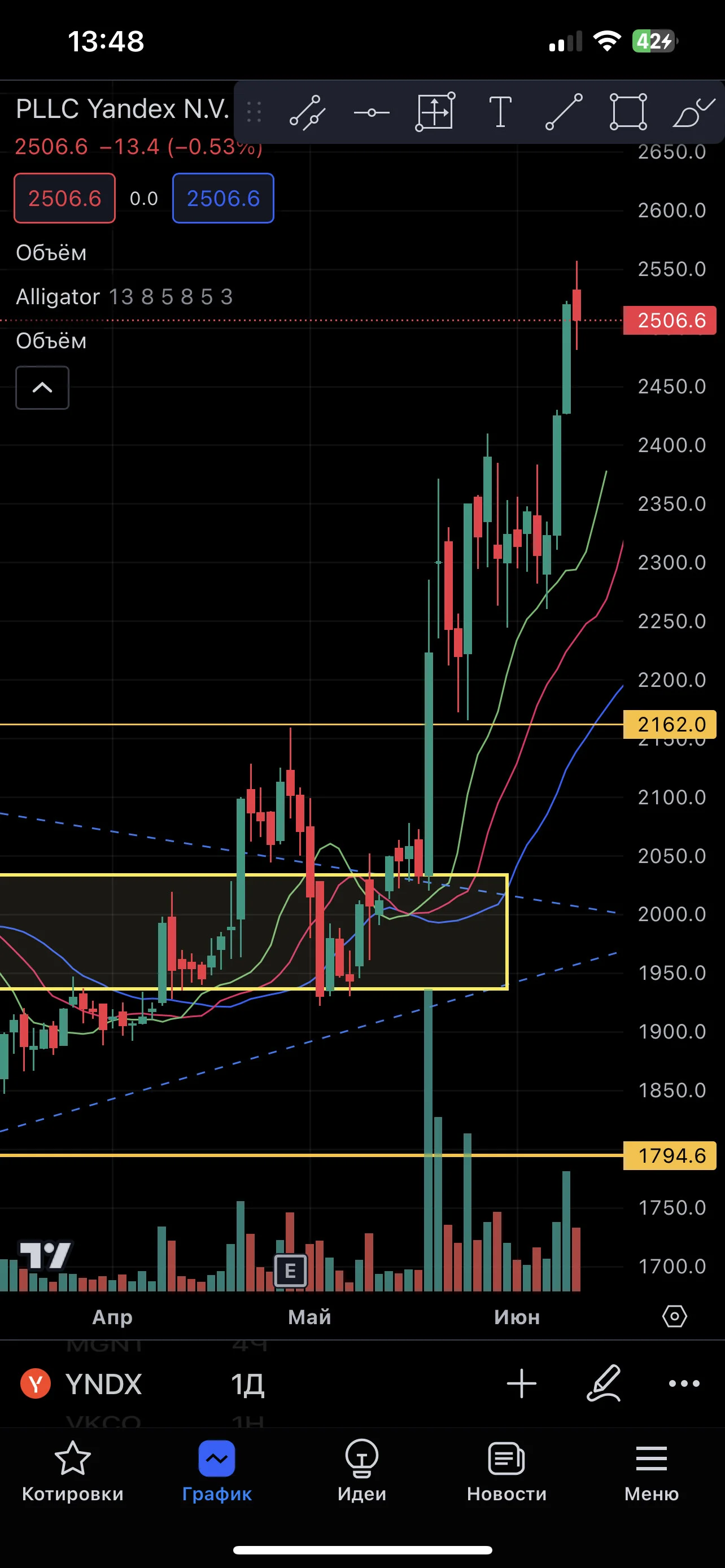Screen dimensions: 725x1568
Task: Change the 1Д timeframe
Action: tap(247, 1384)
